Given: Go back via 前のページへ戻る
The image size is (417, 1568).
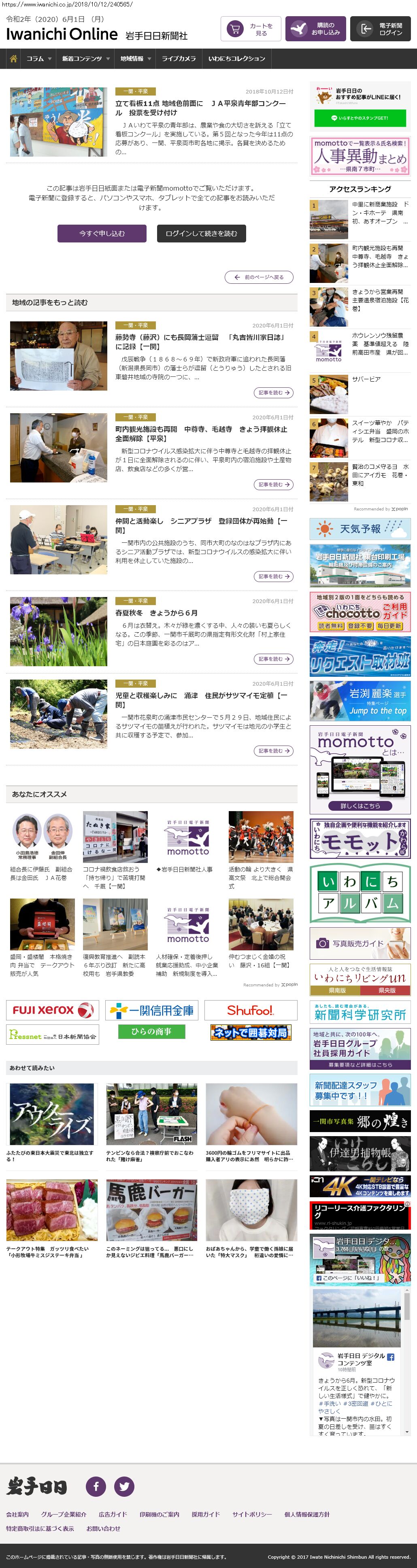Looking at the screenshot, I should click(x=260, y=277).
